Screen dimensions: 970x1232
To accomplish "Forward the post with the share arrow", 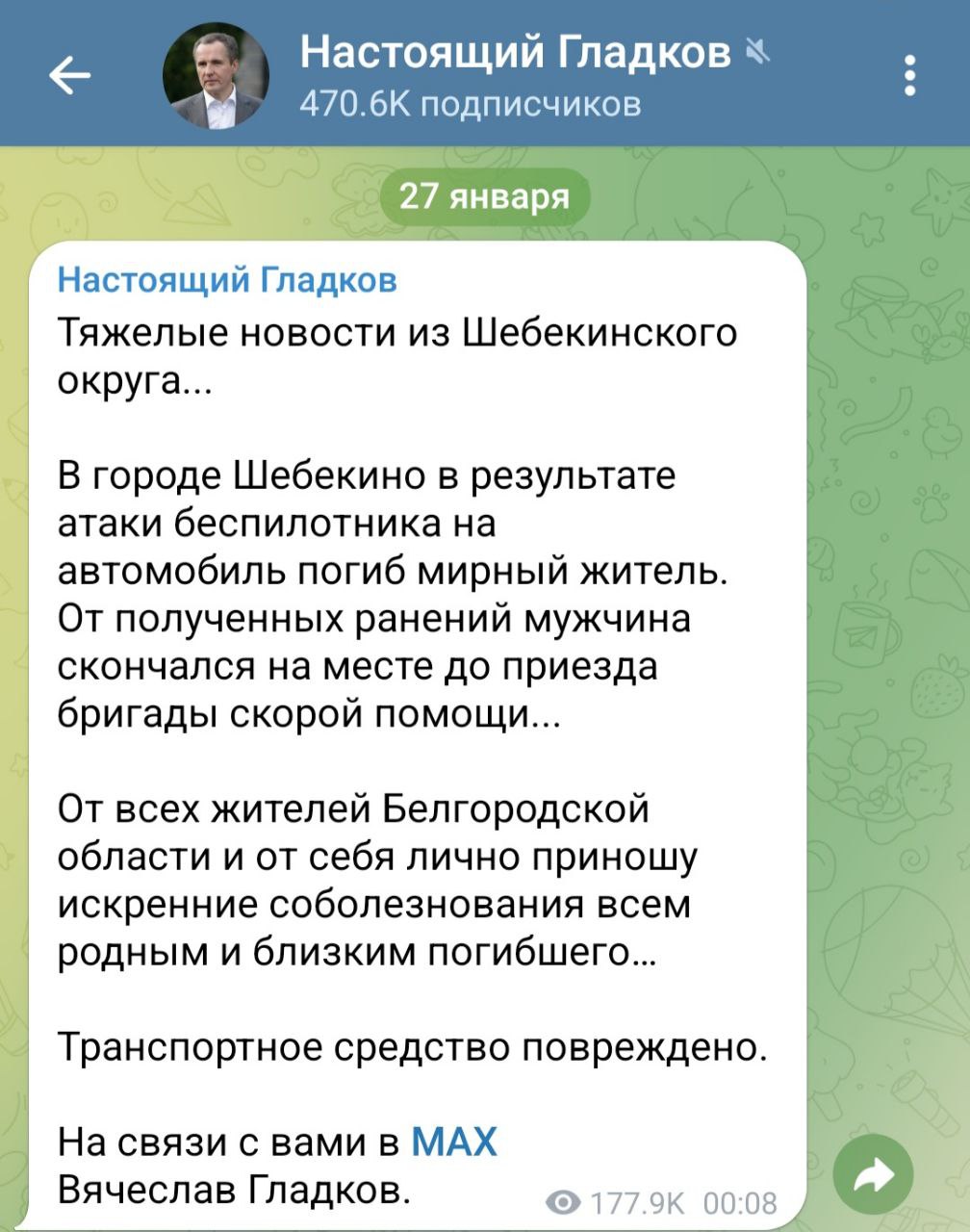I will pos(873,1173).
